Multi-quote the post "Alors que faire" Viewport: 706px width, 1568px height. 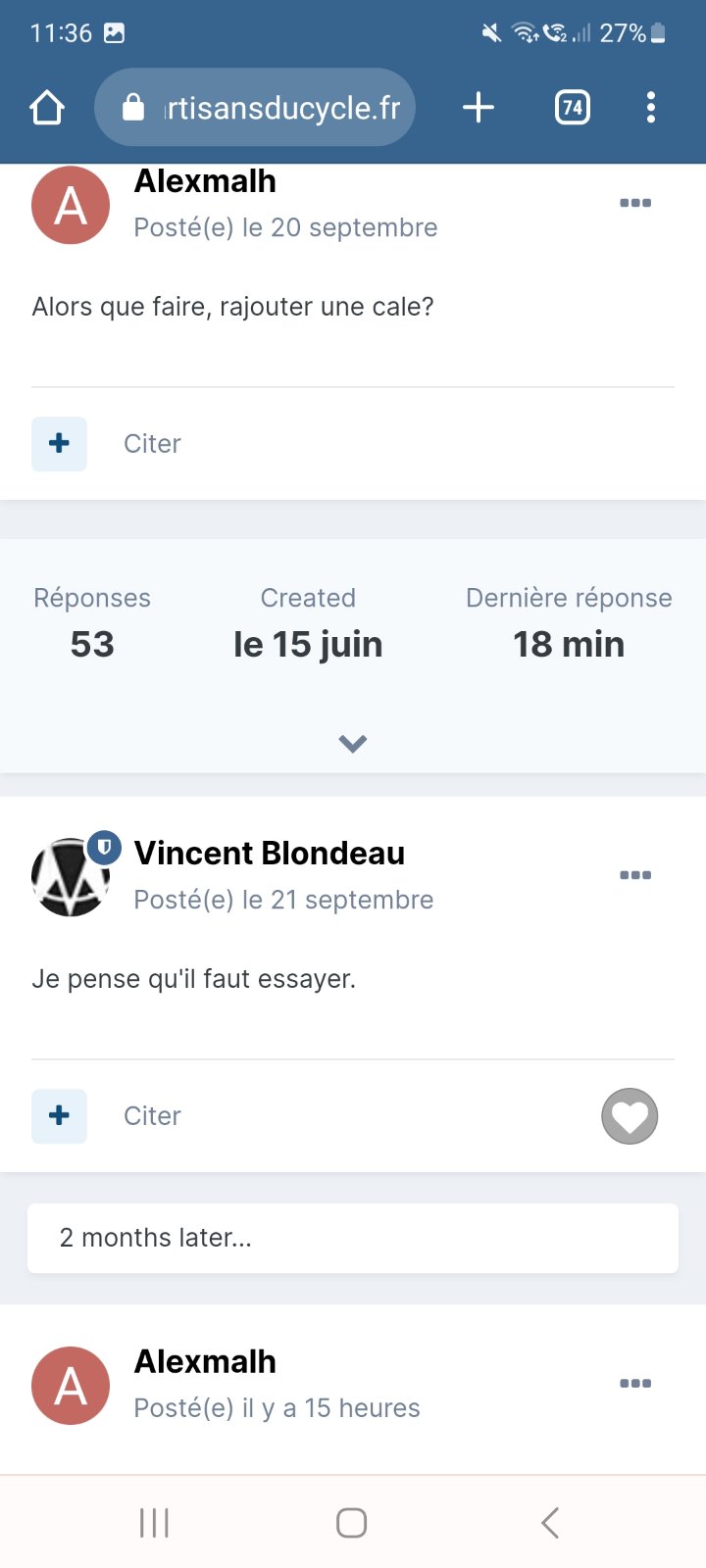[59, 444]
